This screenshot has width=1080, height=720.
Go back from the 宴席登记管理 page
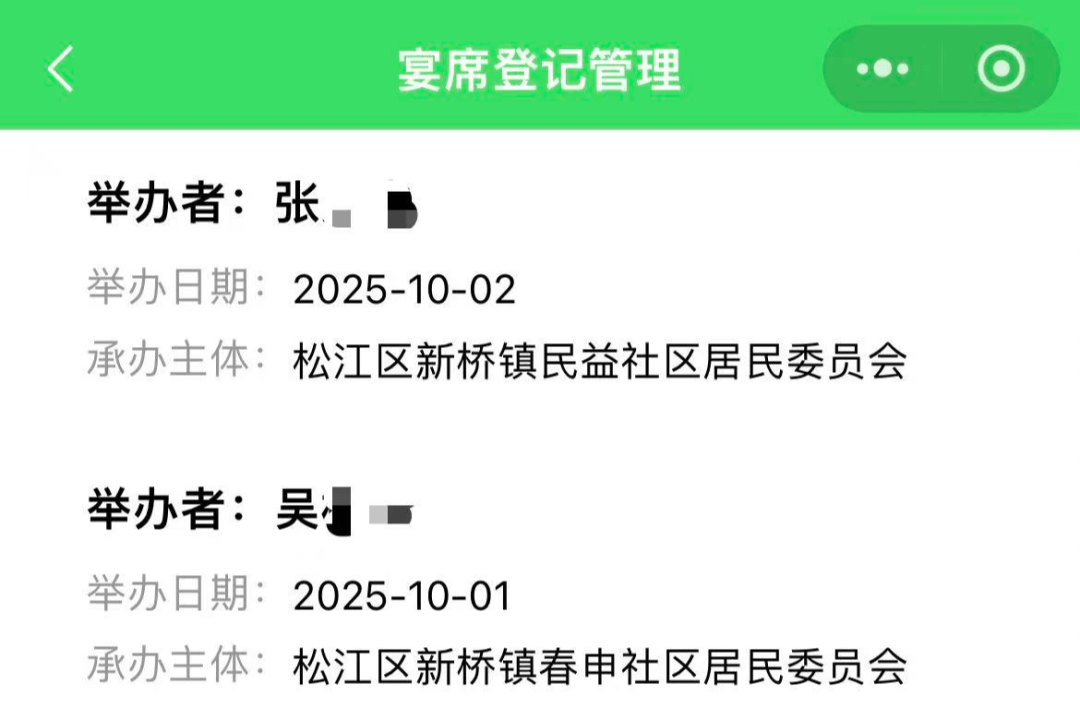(x=61, y=70)
